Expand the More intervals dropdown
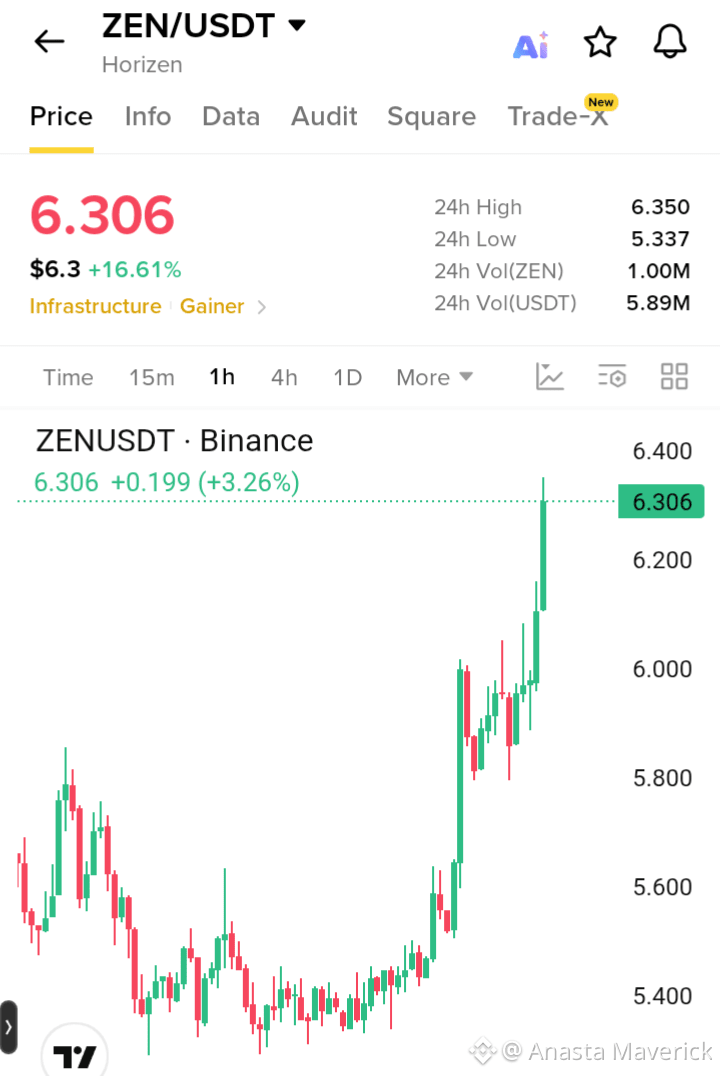Screen dimensions: 720x1076 (434, 377)
